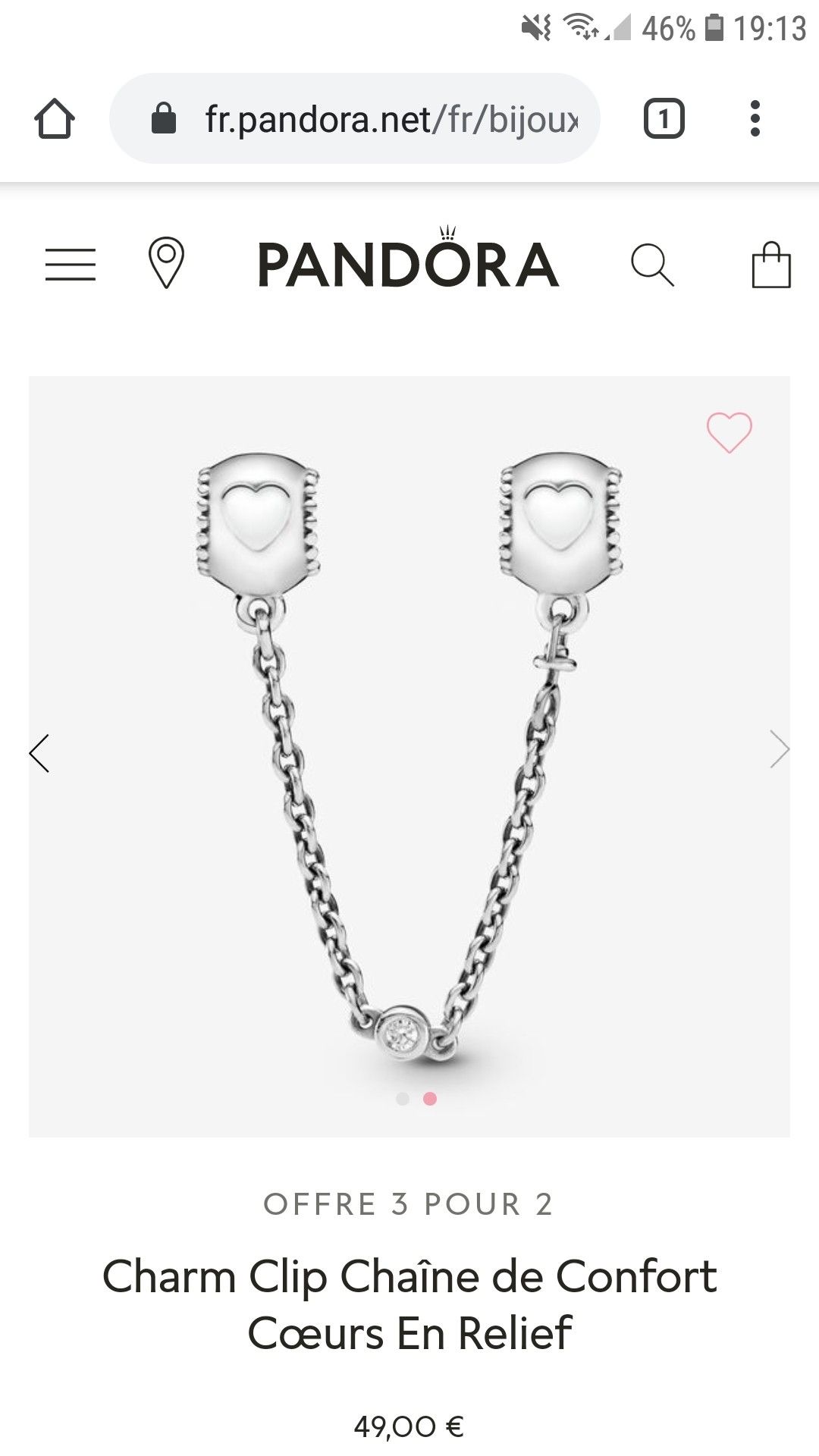
Task: Open the browser overflow menu
Action: point(754,119)
